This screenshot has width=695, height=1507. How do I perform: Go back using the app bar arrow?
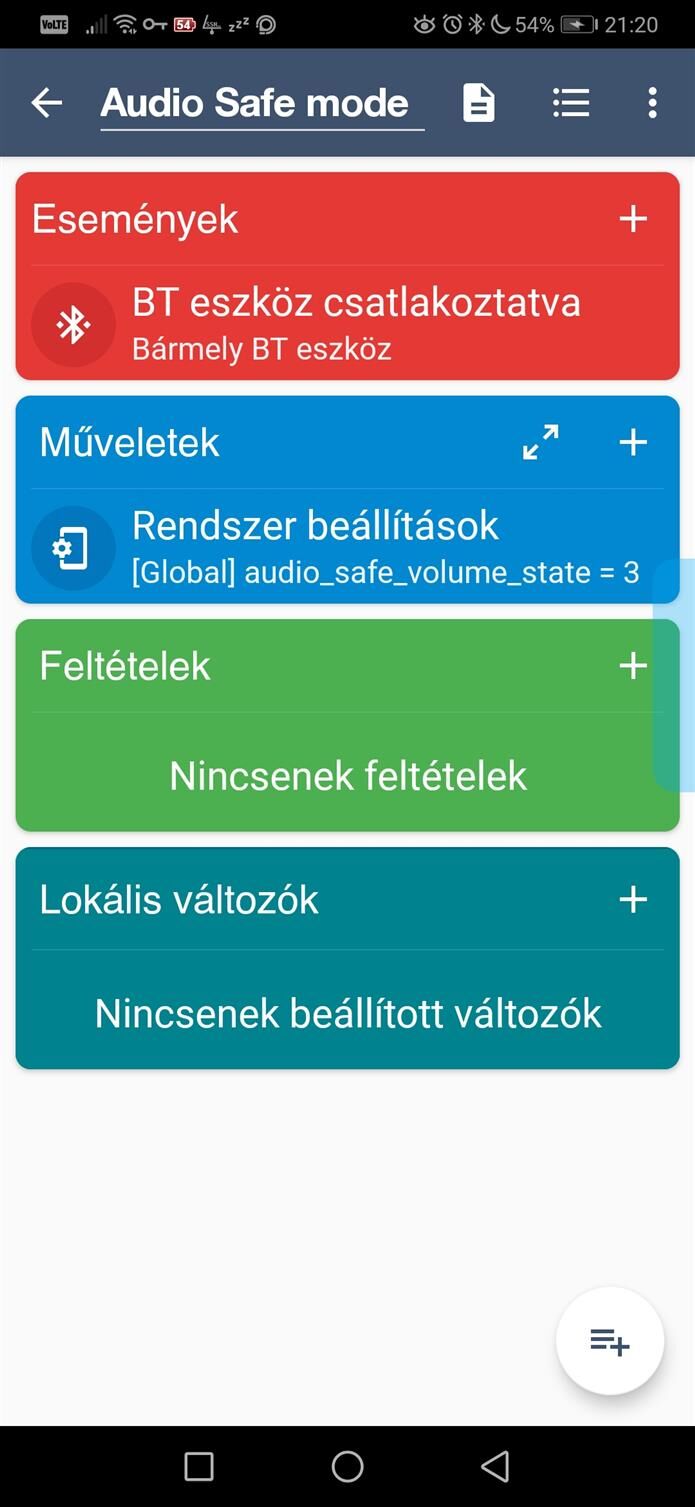point(46,102)
